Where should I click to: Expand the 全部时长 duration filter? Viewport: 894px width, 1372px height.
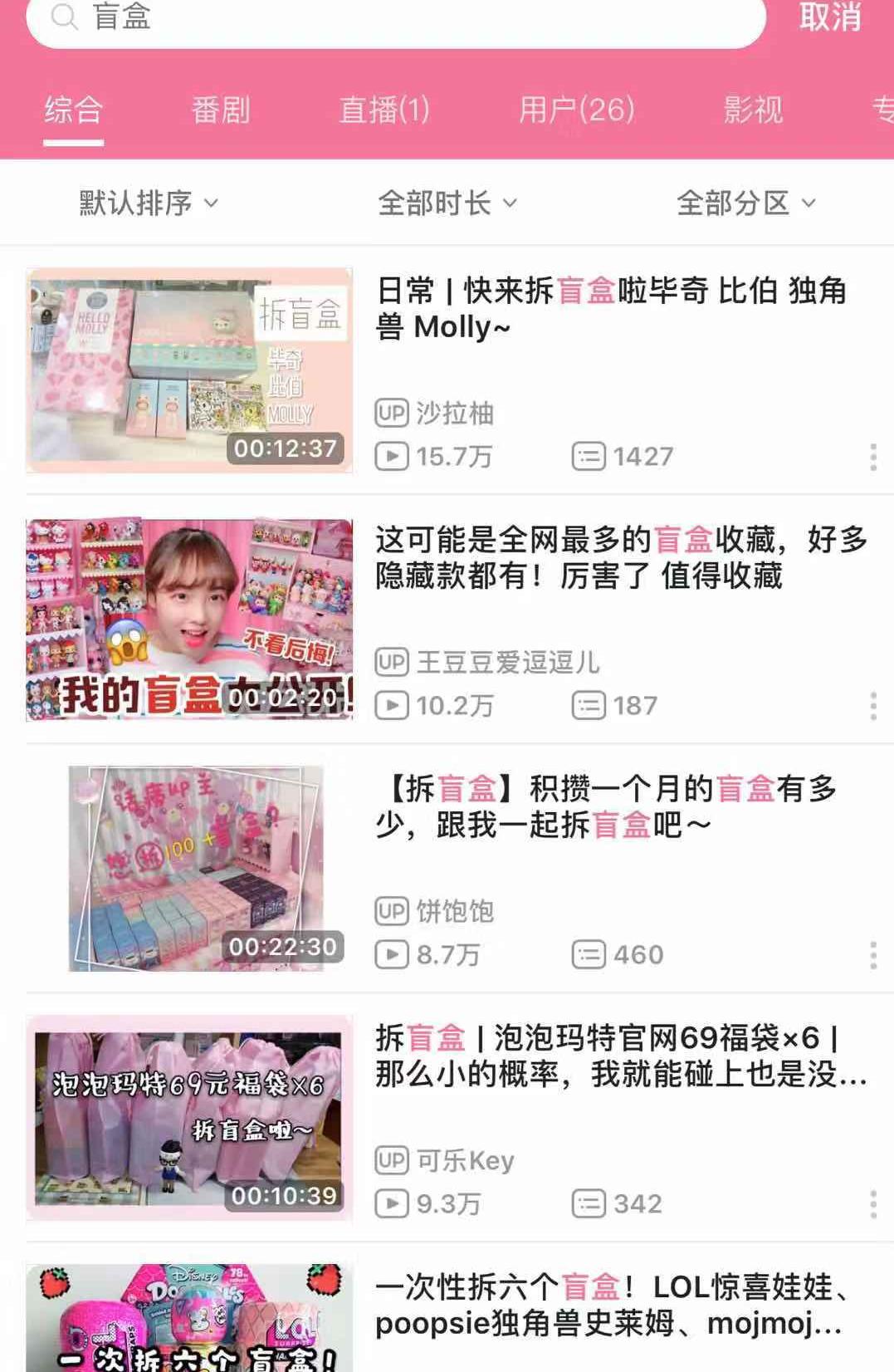point(446,202)
